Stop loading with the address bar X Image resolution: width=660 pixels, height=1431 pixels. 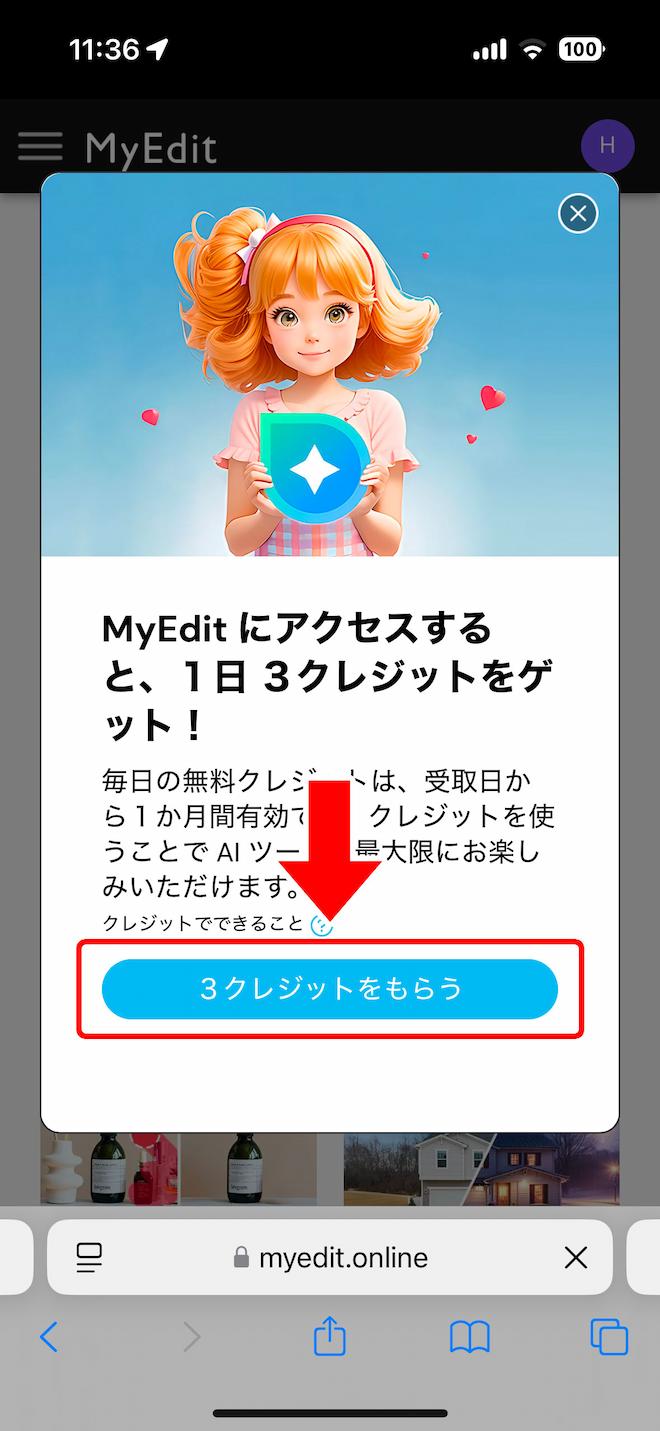[576, 1257]
